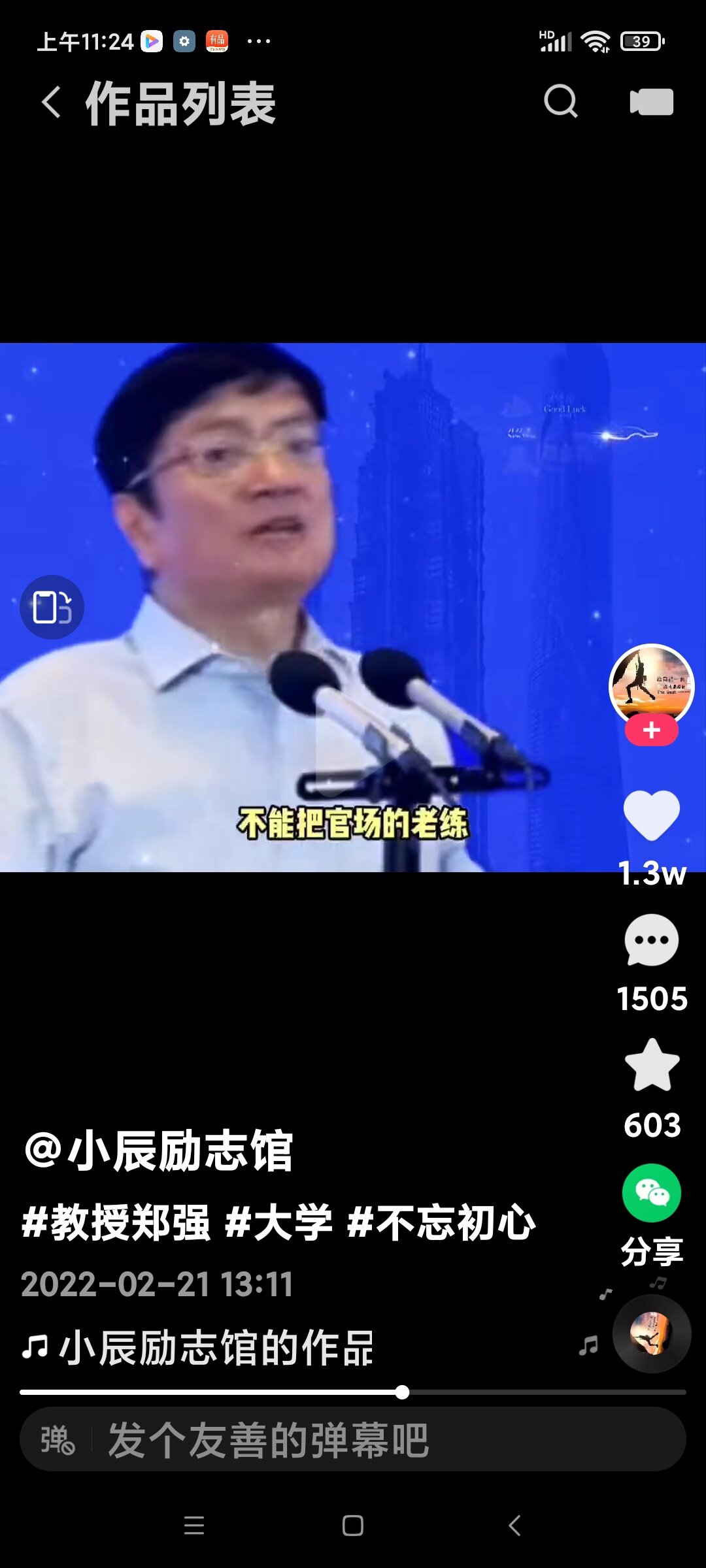Switch the video to landscape fullscreen

pos(52,607)
